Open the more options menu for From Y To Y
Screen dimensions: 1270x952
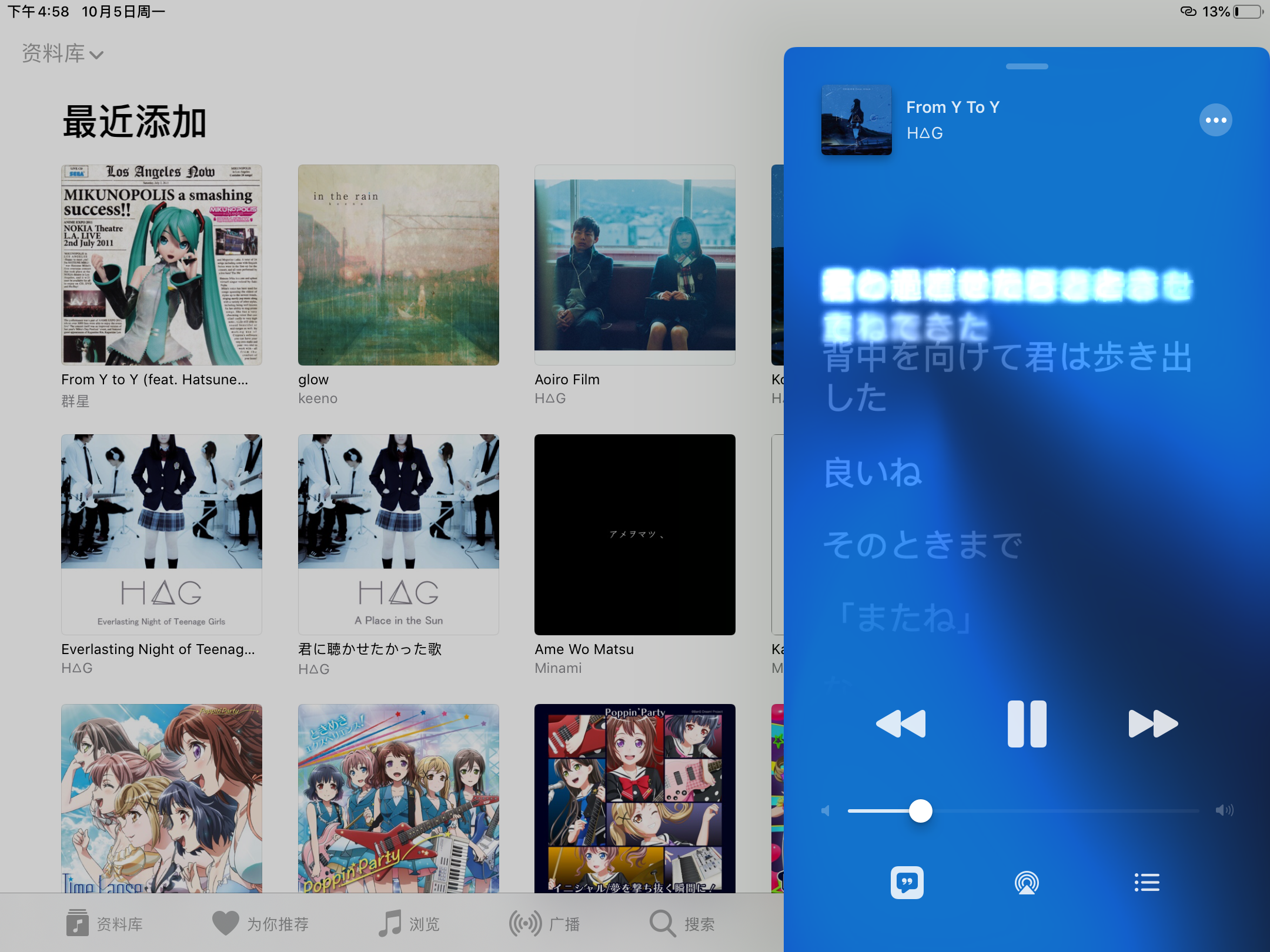click(x=1215, y=120)
